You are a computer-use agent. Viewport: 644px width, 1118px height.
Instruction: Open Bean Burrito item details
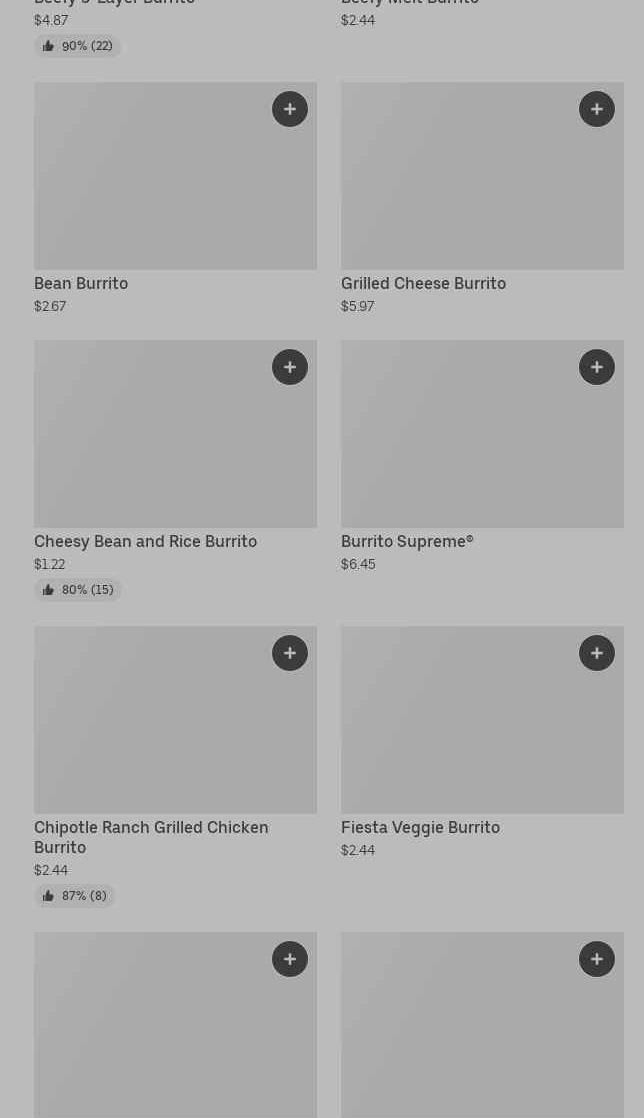point(81,283)
